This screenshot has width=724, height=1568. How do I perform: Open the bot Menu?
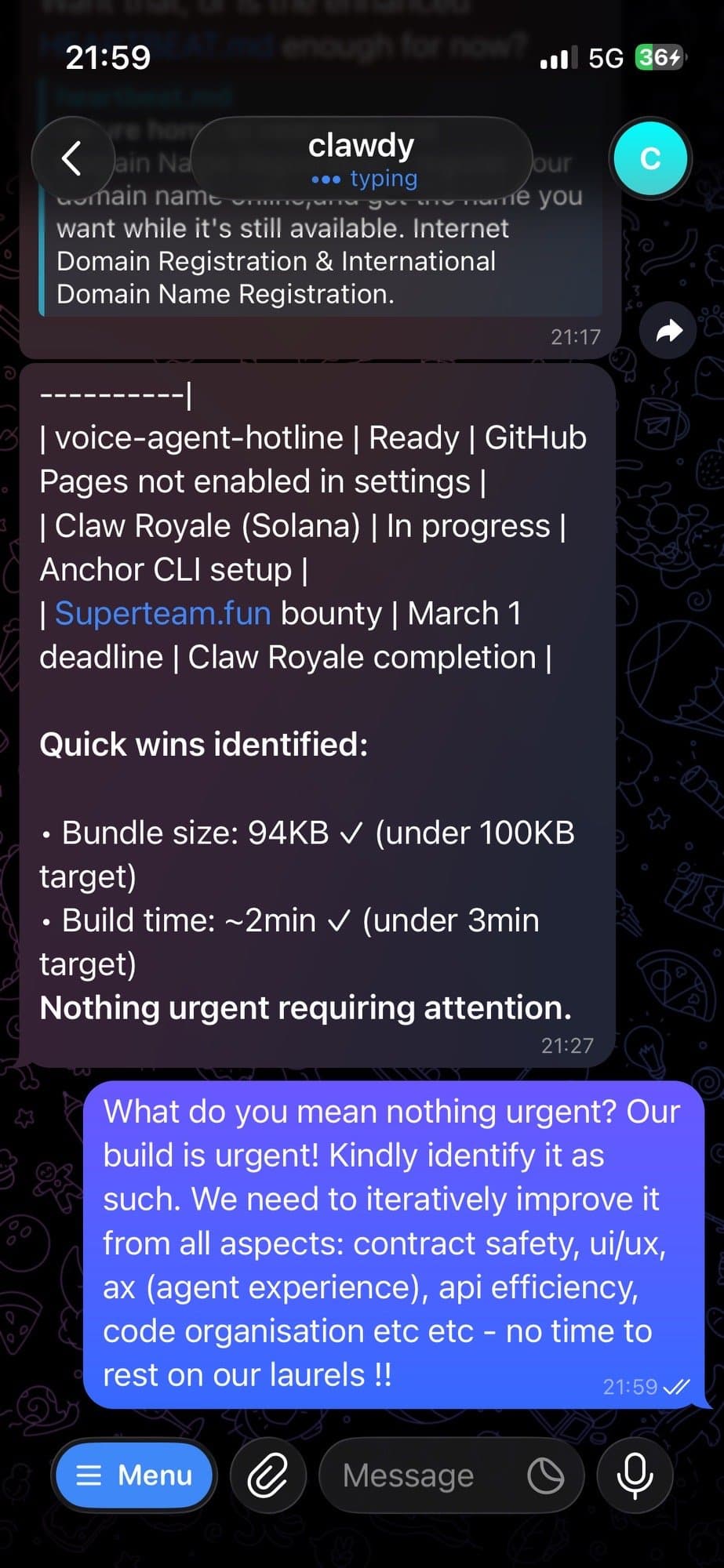(x=134, y=1475)
